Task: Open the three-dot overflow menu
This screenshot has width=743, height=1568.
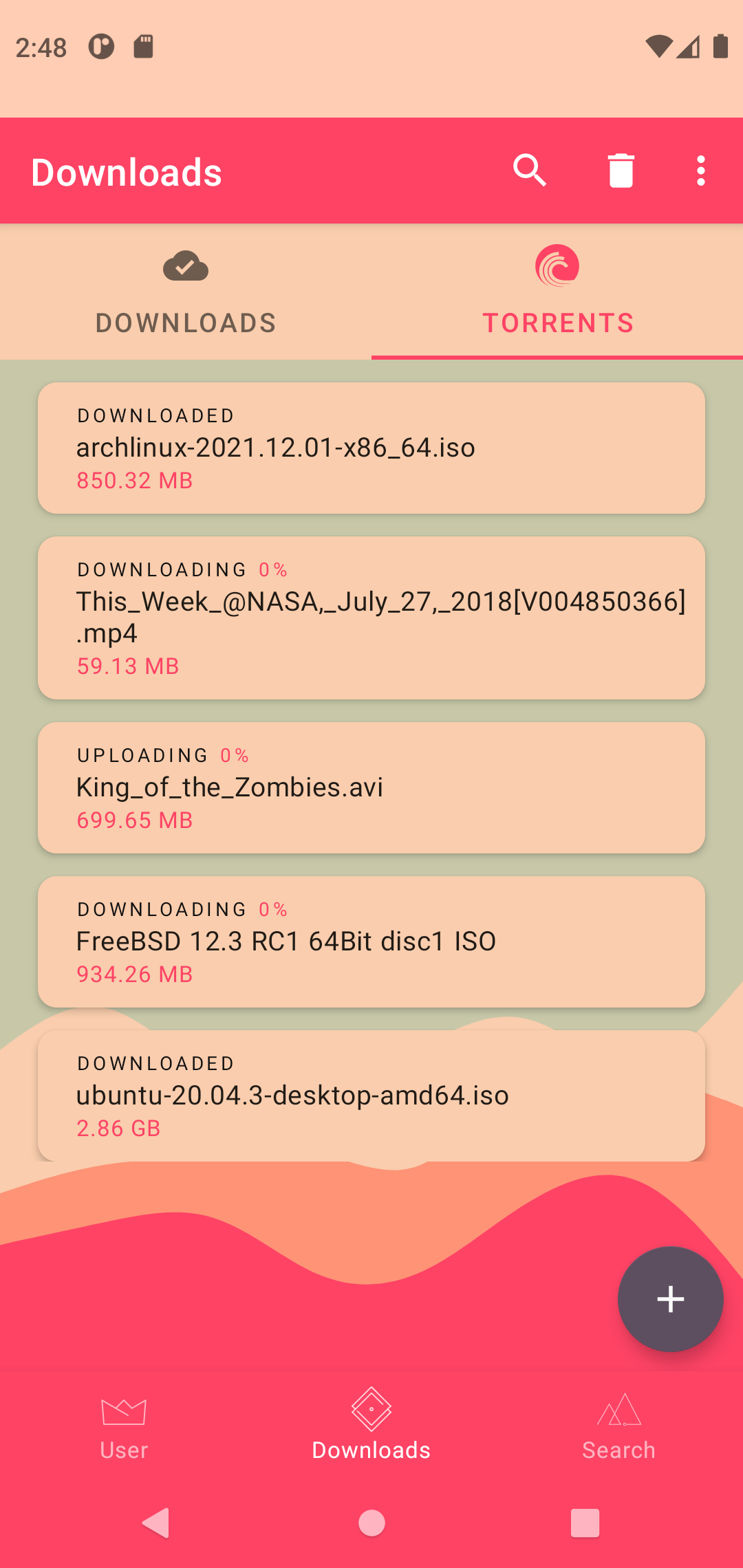Action: 700,171
